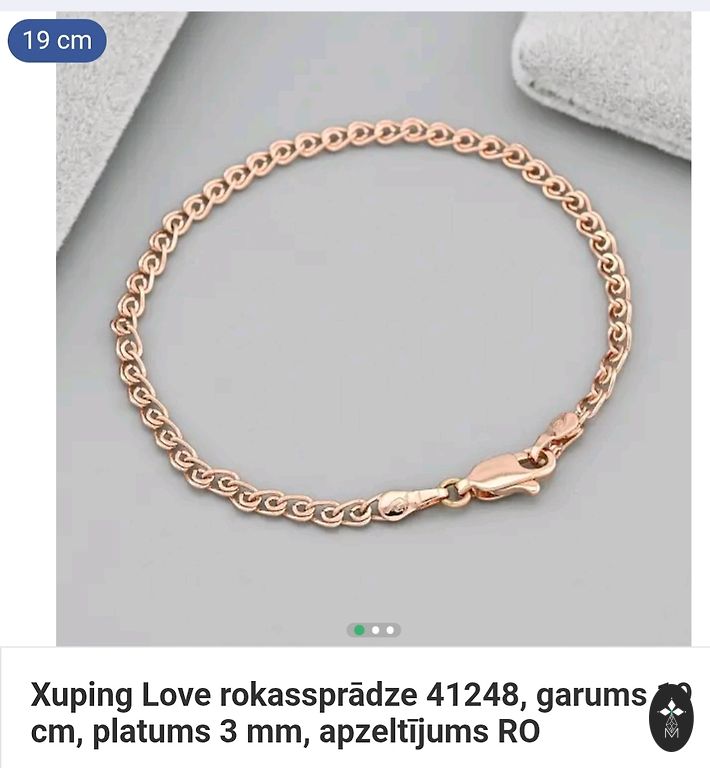Tap the floating dark oval logo button
The height and width of the screenshot is (768, 710).
pyautogui.click(x=671, y=719)
